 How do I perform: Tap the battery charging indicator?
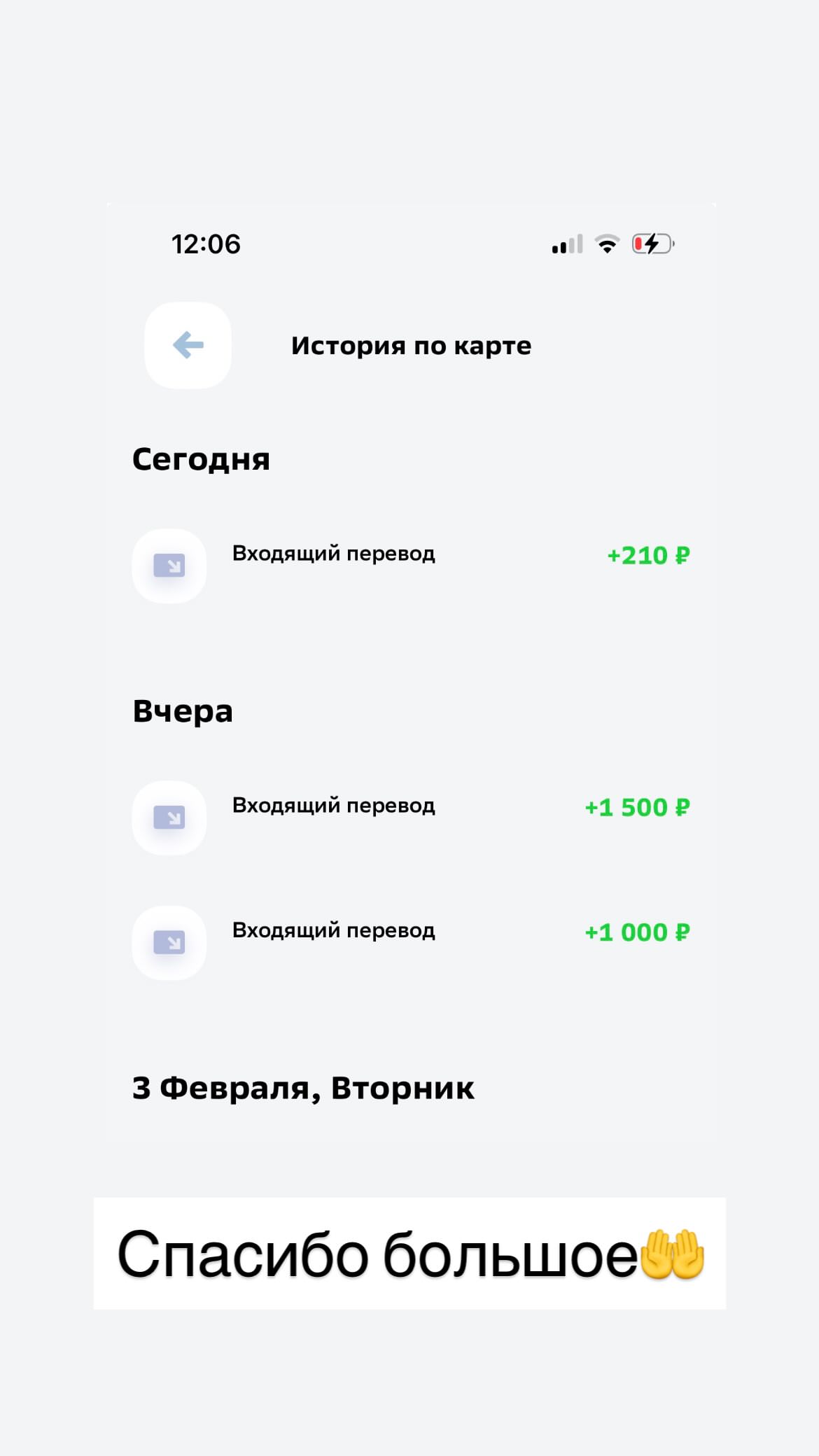tap(652, 243)
